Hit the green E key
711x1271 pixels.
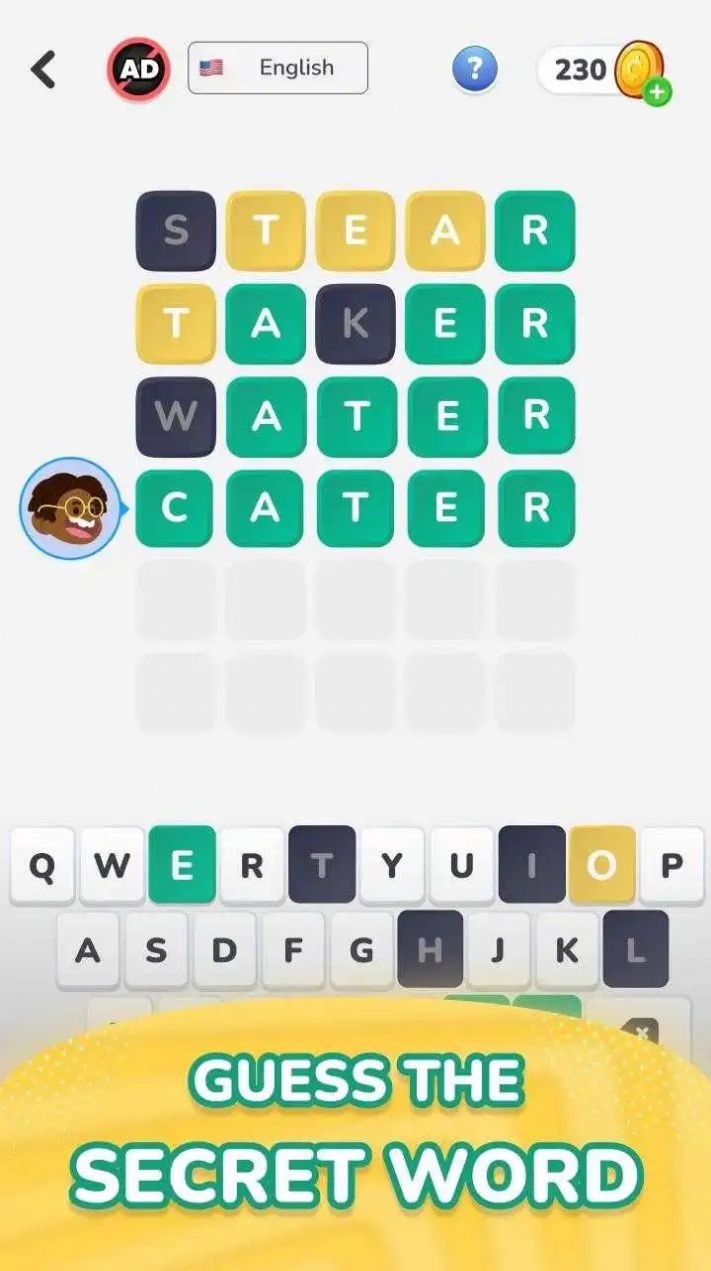tap(182, 865)
